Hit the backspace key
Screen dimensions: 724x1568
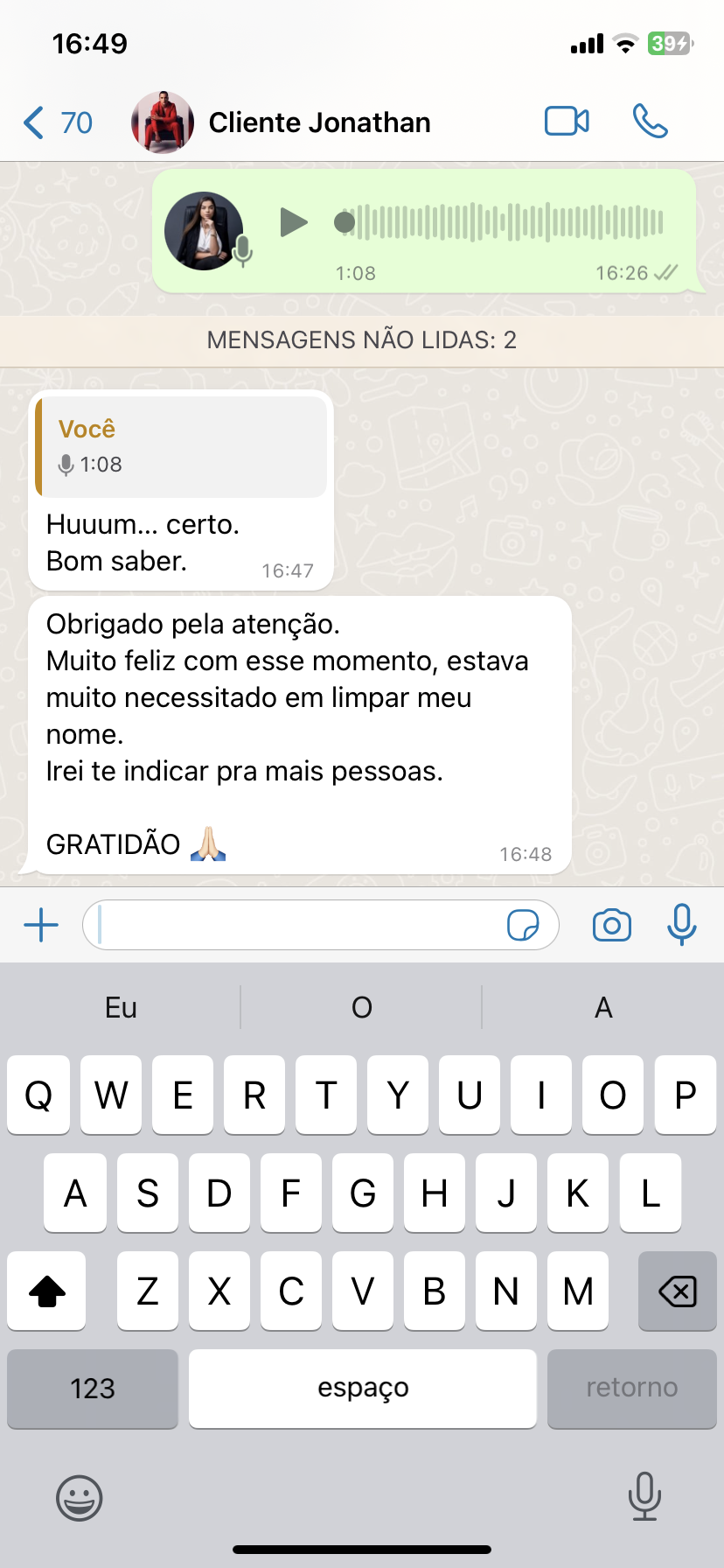pos(677,1291)
